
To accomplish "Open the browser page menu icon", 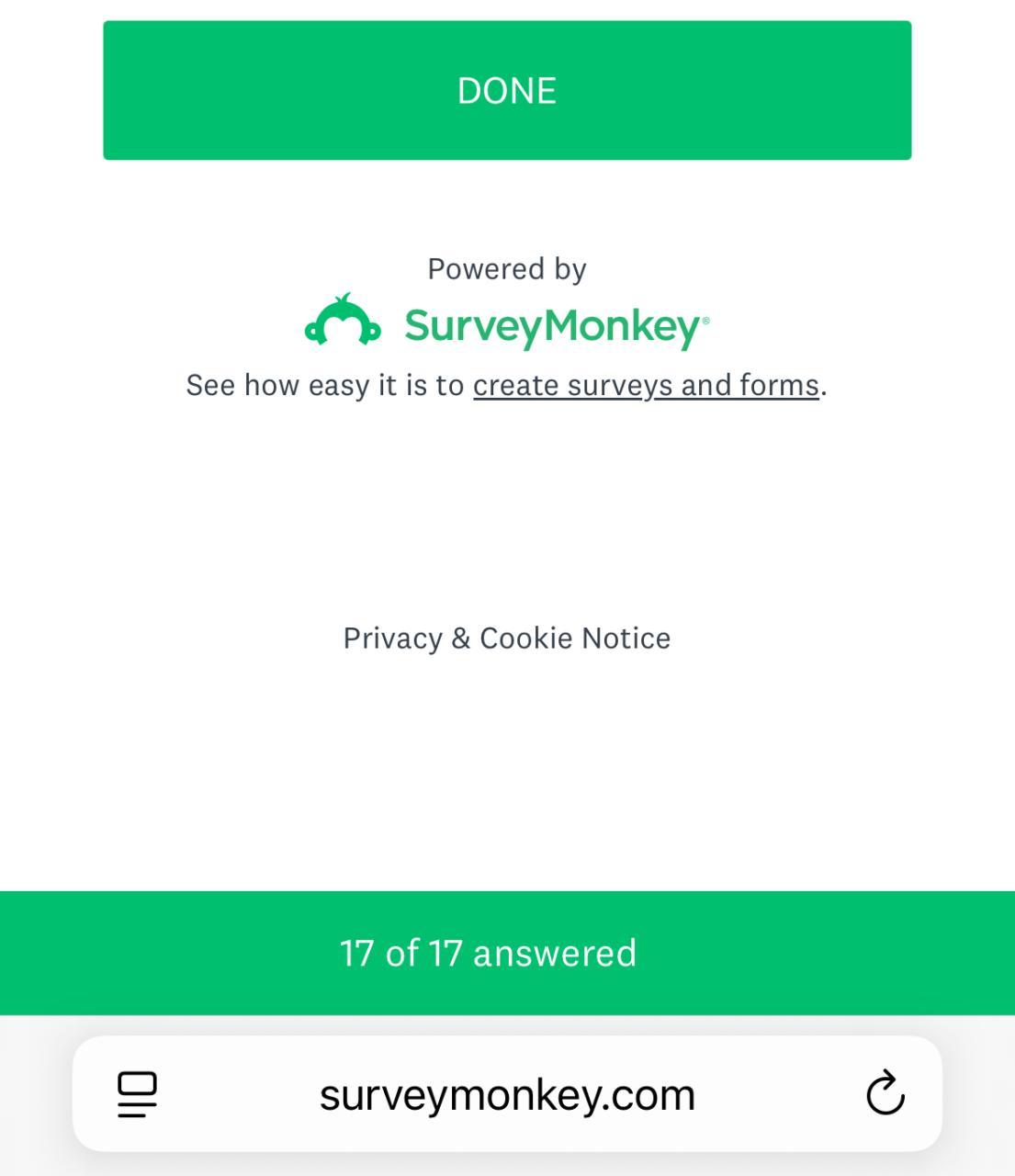I will 138,1094.
